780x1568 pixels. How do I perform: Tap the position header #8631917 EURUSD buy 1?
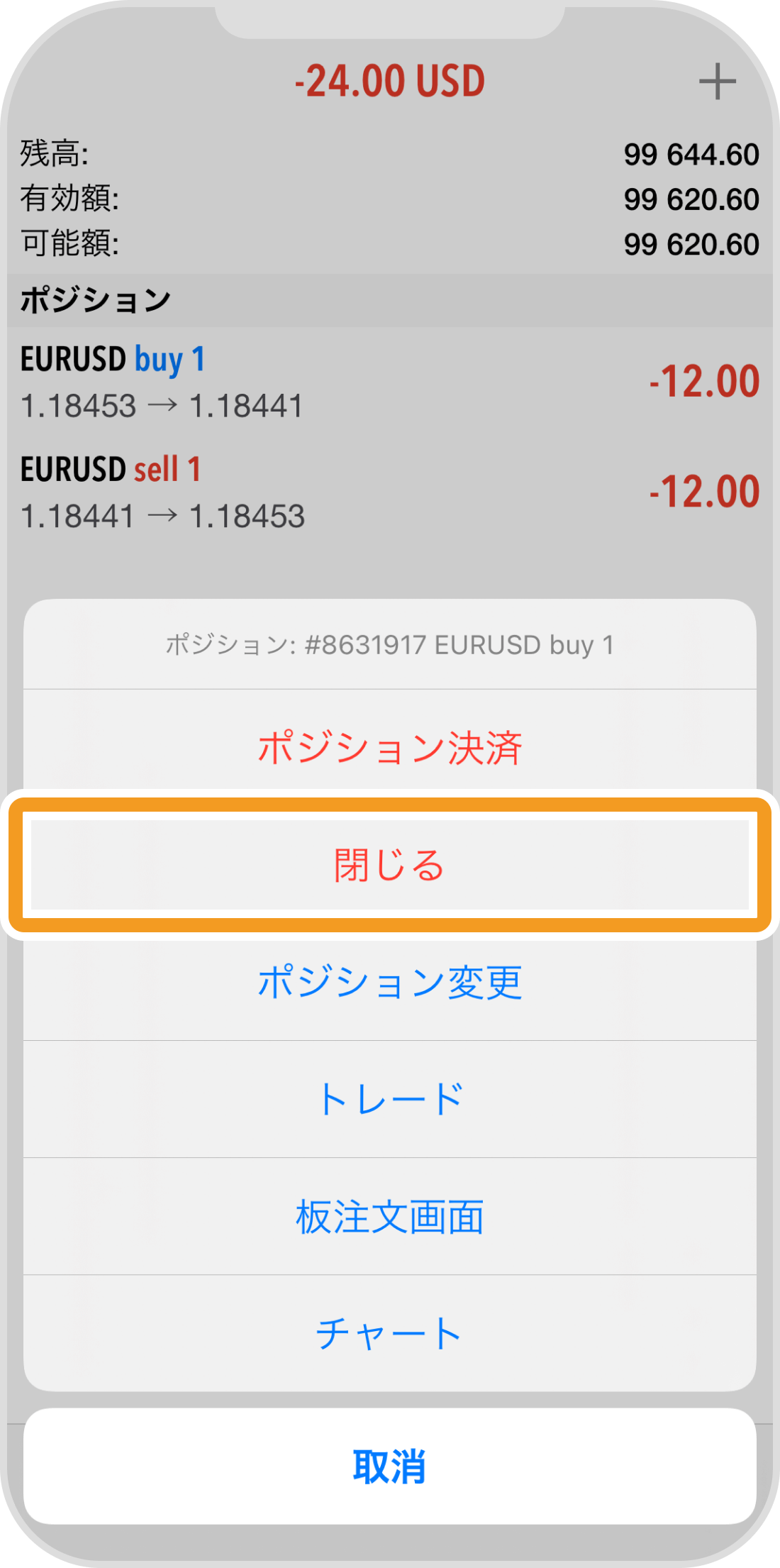point(390,644)
